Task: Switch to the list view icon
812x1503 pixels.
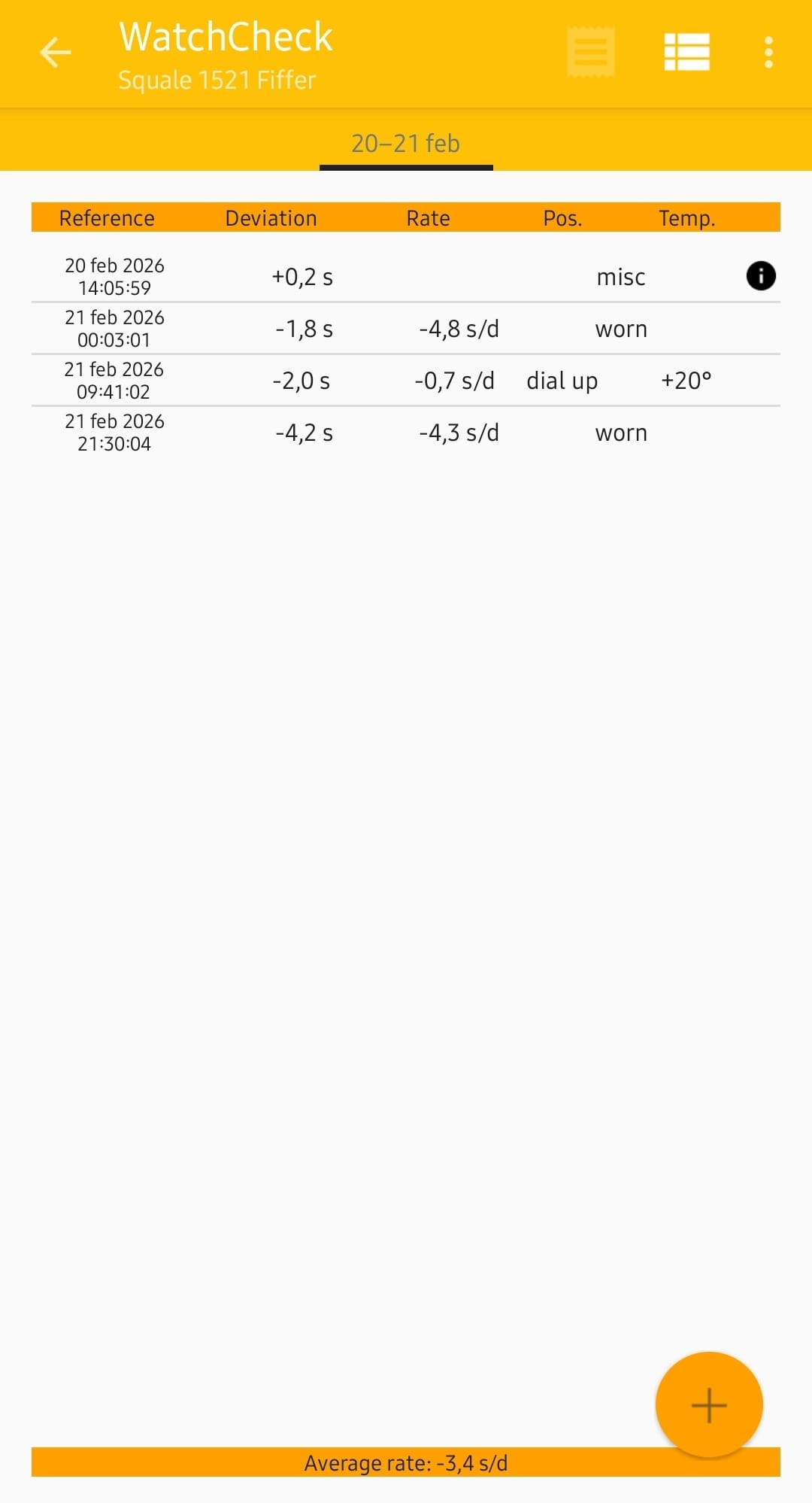Action: pyautogui.click(x=686, y=53)
